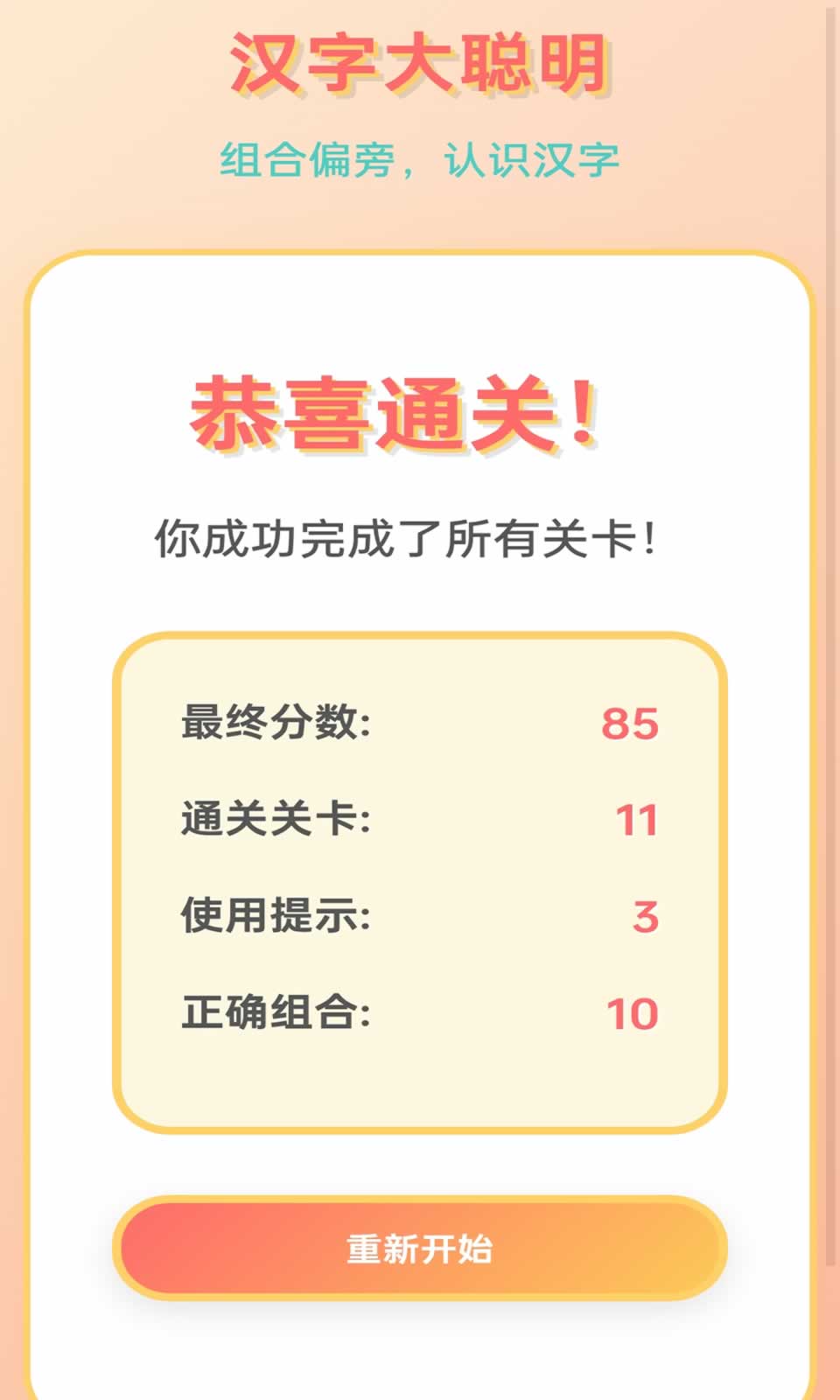
Task: Click the hints used value 3
Action: click(646, 914)
